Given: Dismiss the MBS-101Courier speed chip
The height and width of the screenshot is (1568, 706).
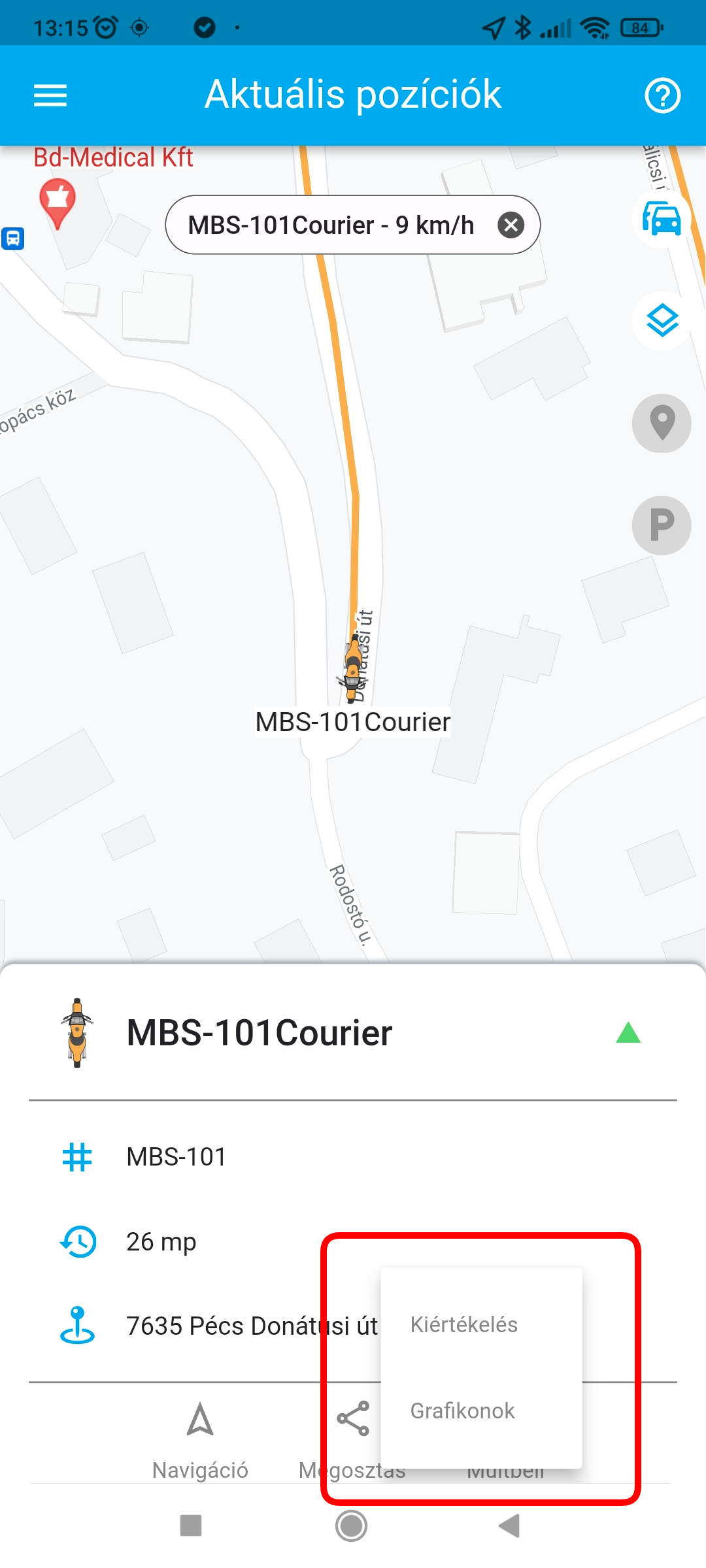Looking at the screenshot, I should (511, 225).
